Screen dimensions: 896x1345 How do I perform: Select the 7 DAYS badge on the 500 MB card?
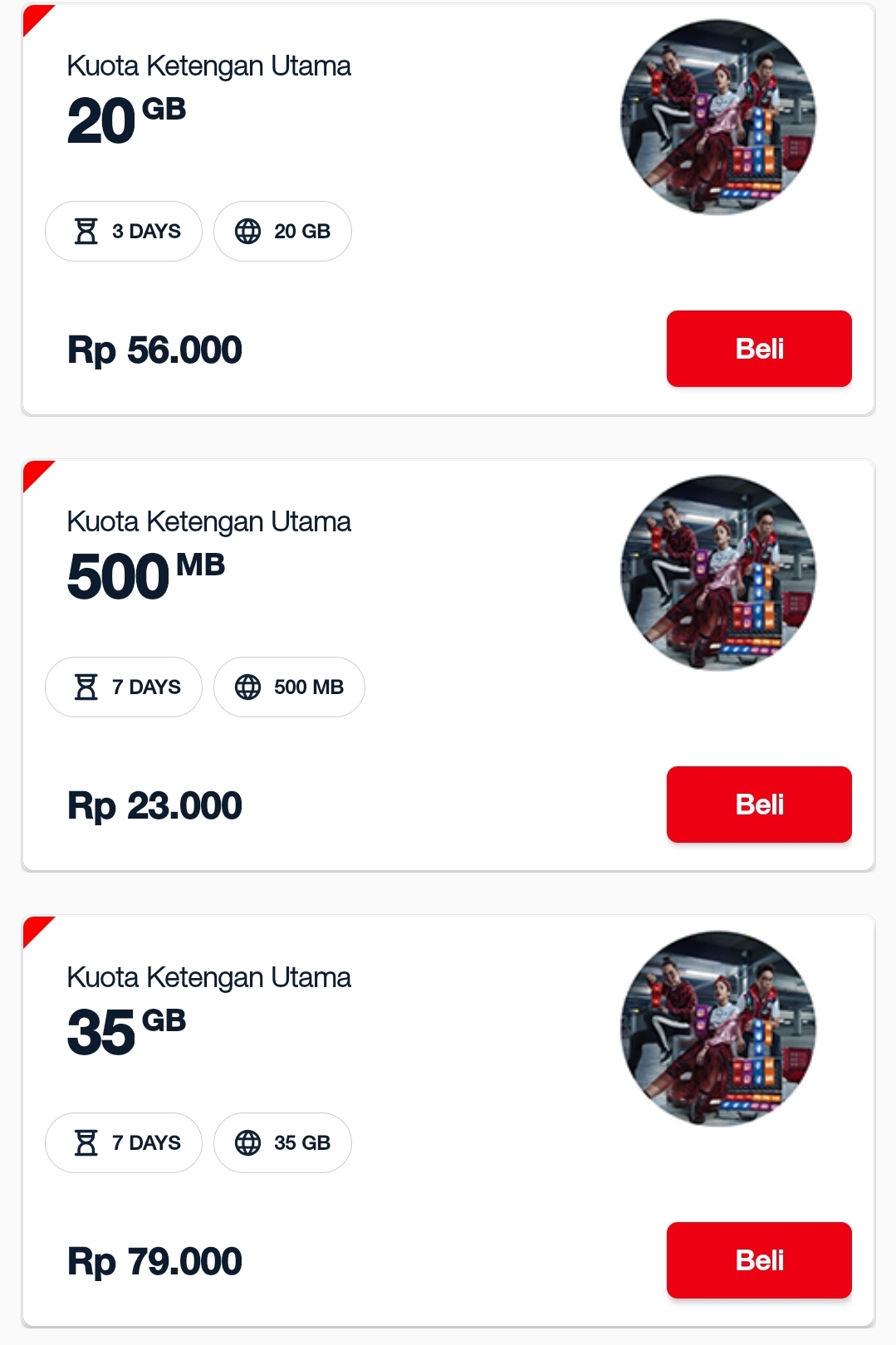click(123, 687)
